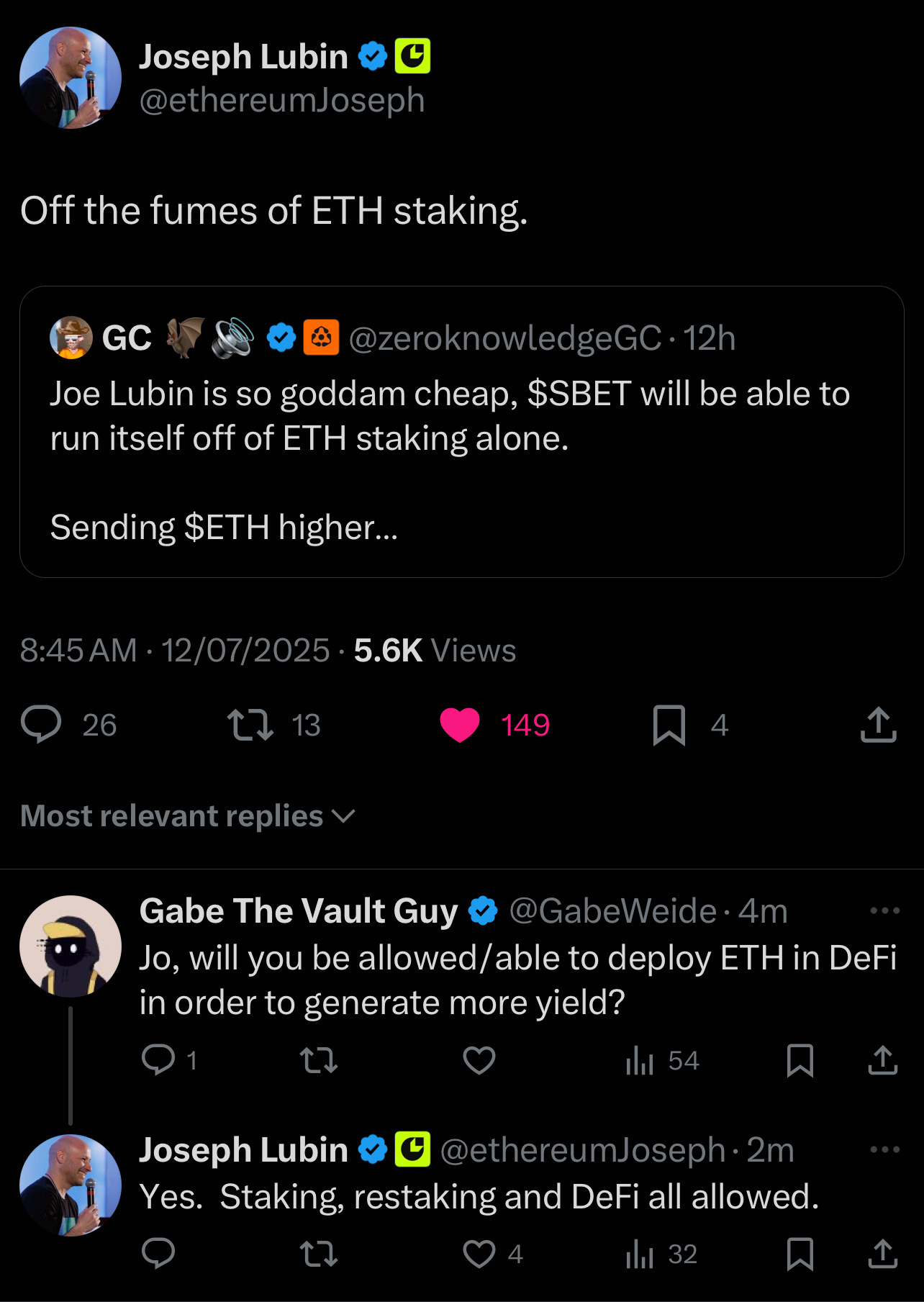The height and width of the screenshot is (1302, 924).
Task: Like Joseph Lubin's reply with 4 likes
Action: coord(478,1256)
